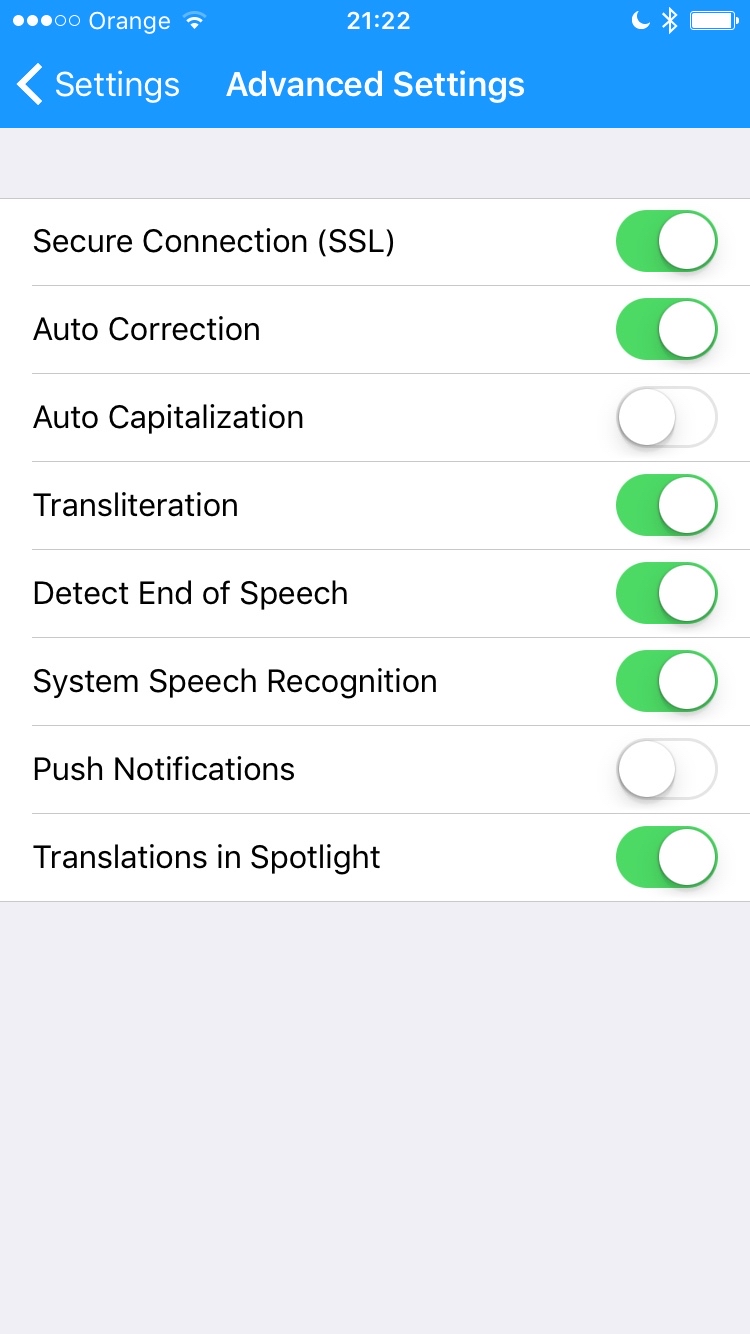Disable the Auto Correction switch

[667, 329]
